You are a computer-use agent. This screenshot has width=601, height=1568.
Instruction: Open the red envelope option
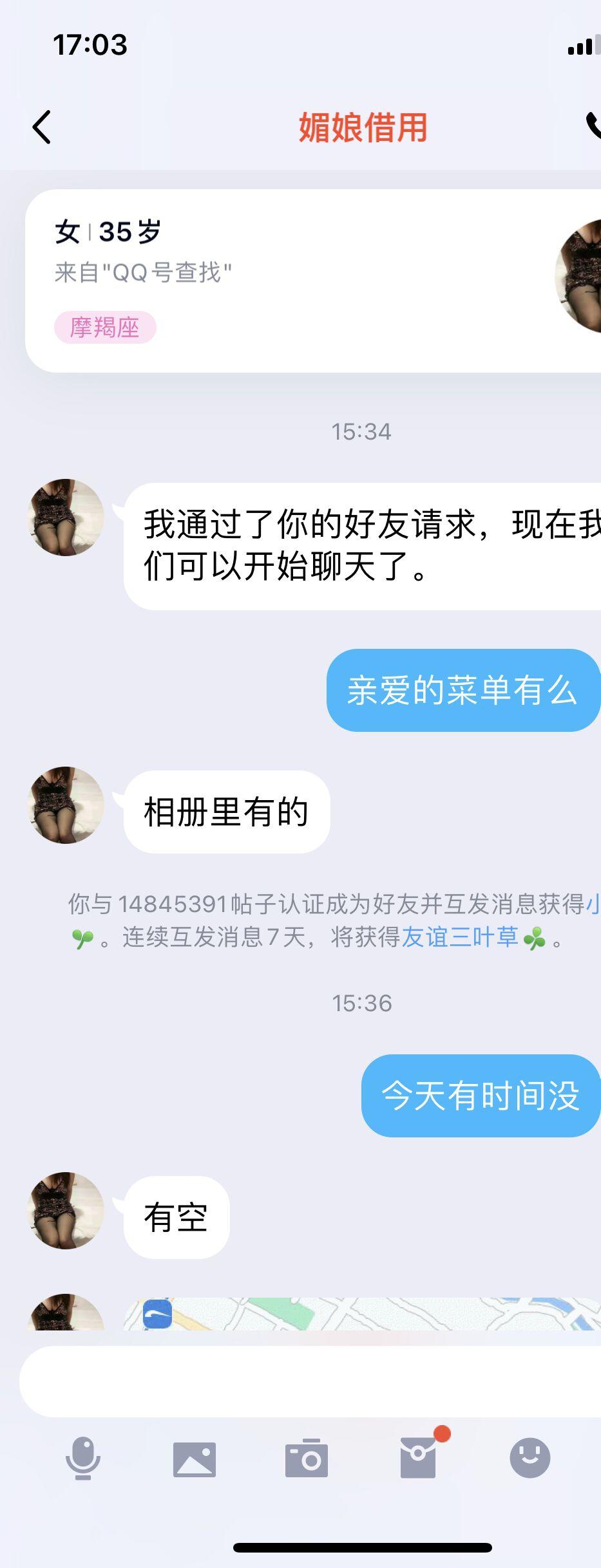419,1458
